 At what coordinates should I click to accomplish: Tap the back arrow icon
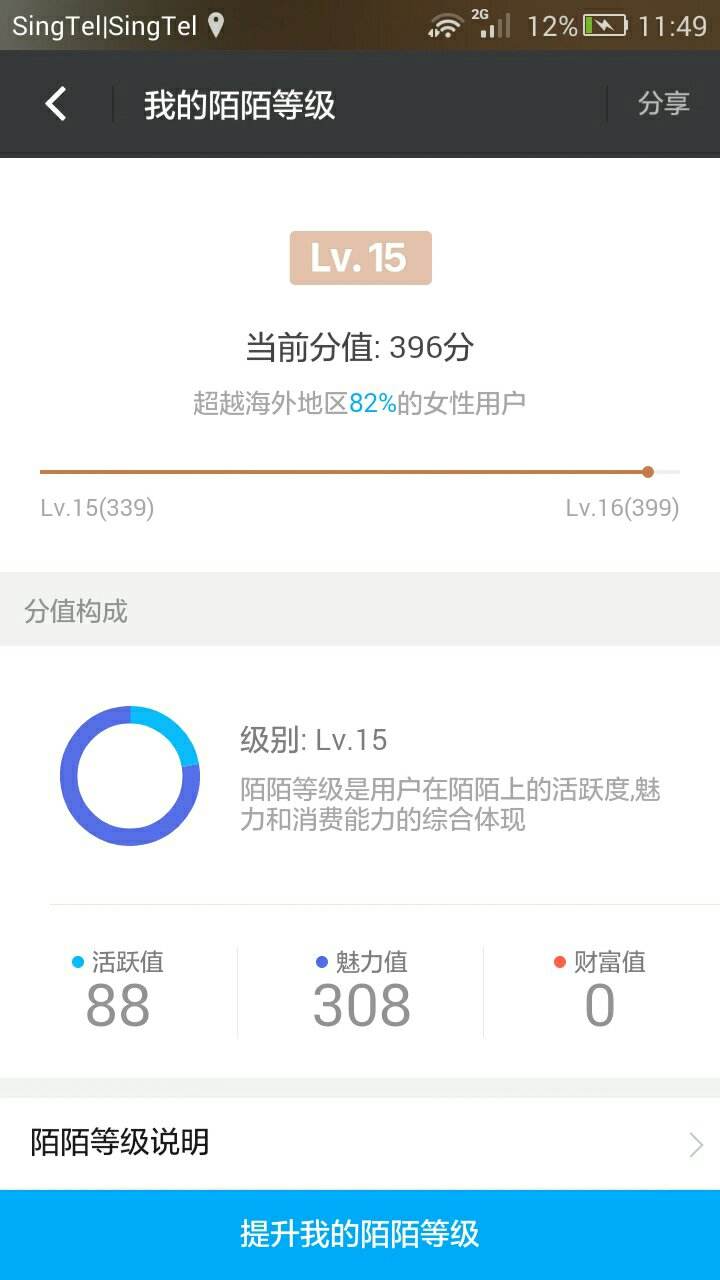click(55, 102)
